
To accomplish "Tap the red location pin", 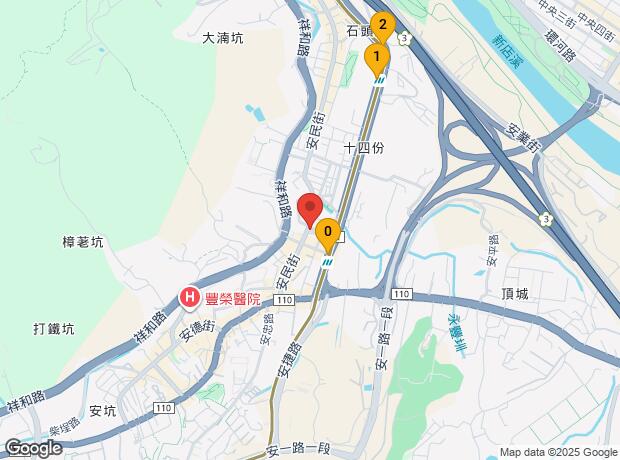I will tap(310, 210).
